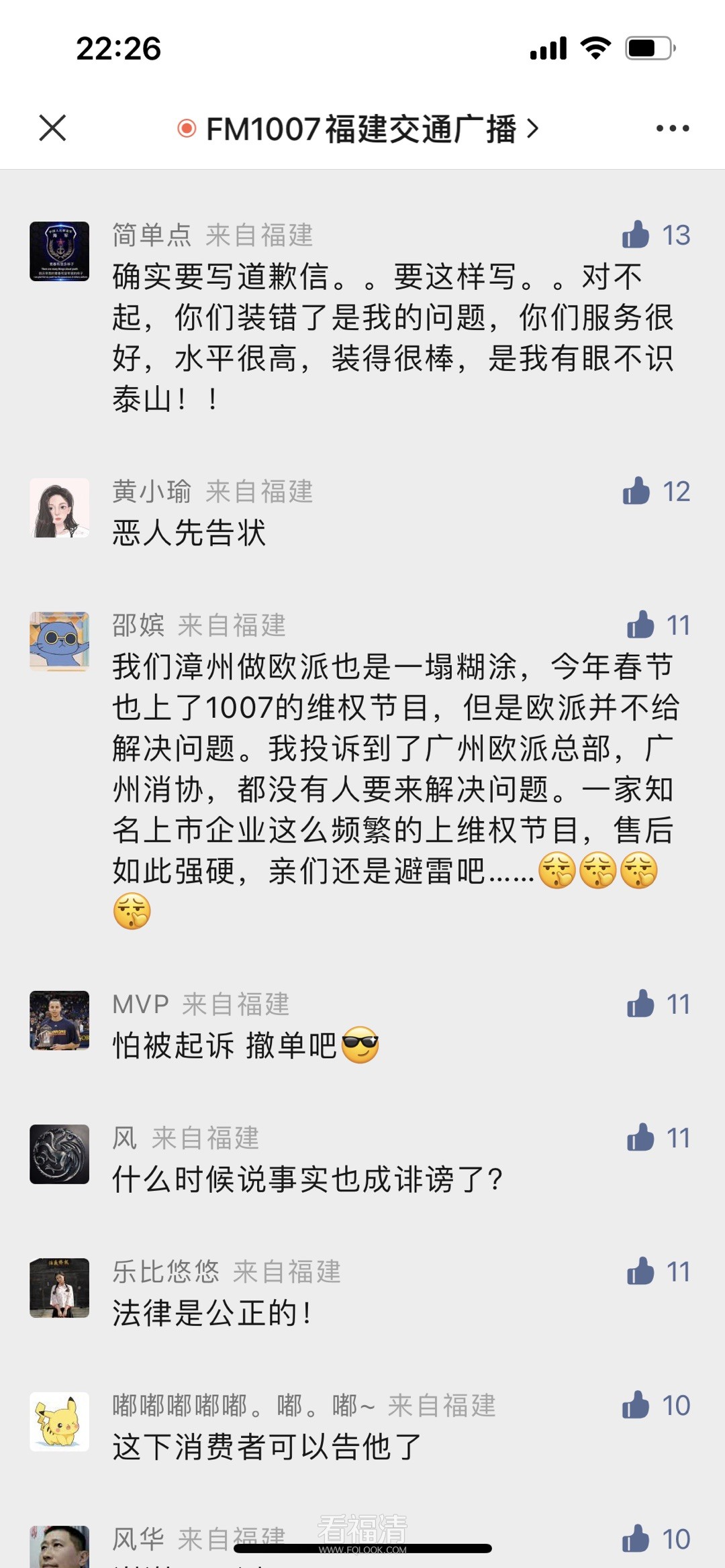Screen dimensions: 725x1568
Task: Like 黄小瑜's comment 恶人先告状
Action: click(x=636, y=491)
